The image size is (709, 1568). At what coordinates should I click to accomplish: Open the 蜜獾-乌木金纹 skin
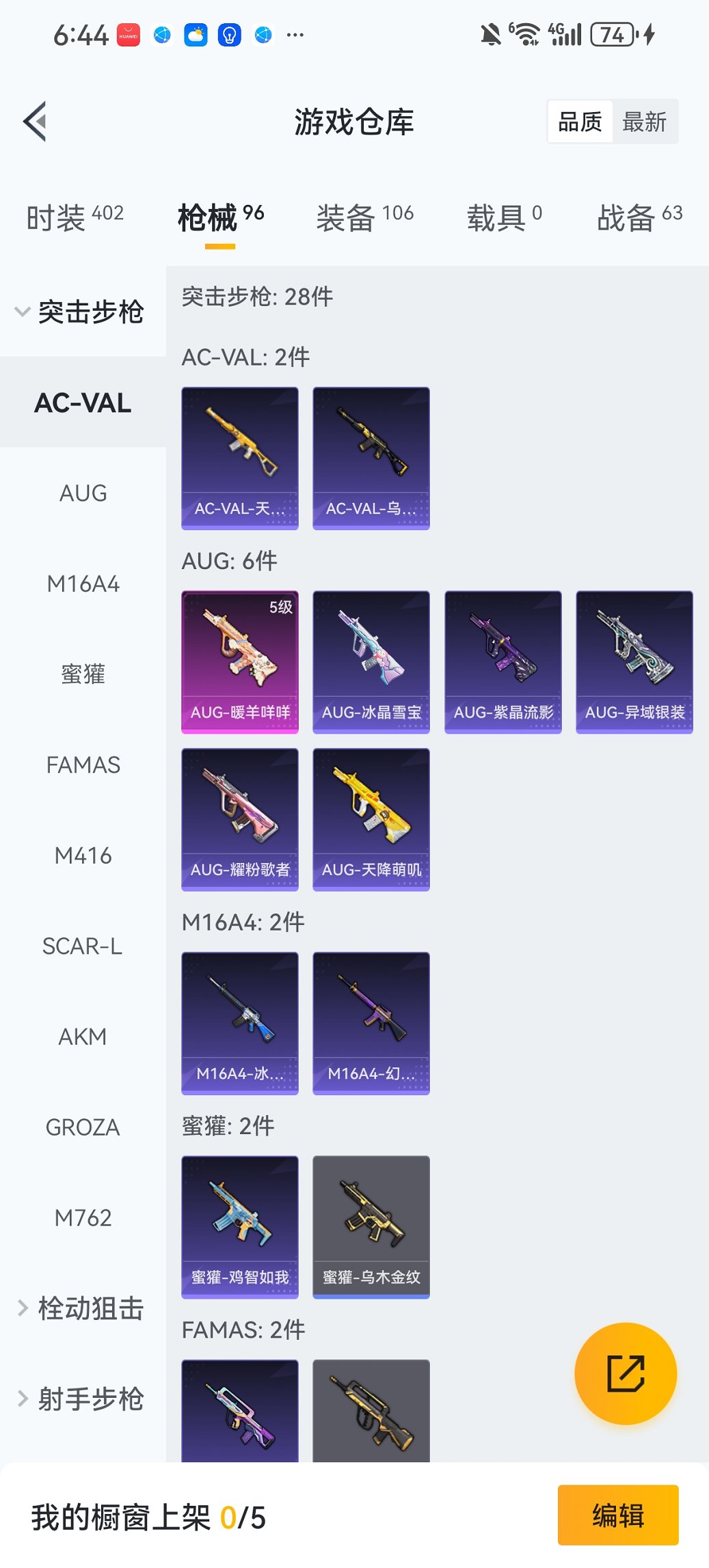coord(371,1226)
